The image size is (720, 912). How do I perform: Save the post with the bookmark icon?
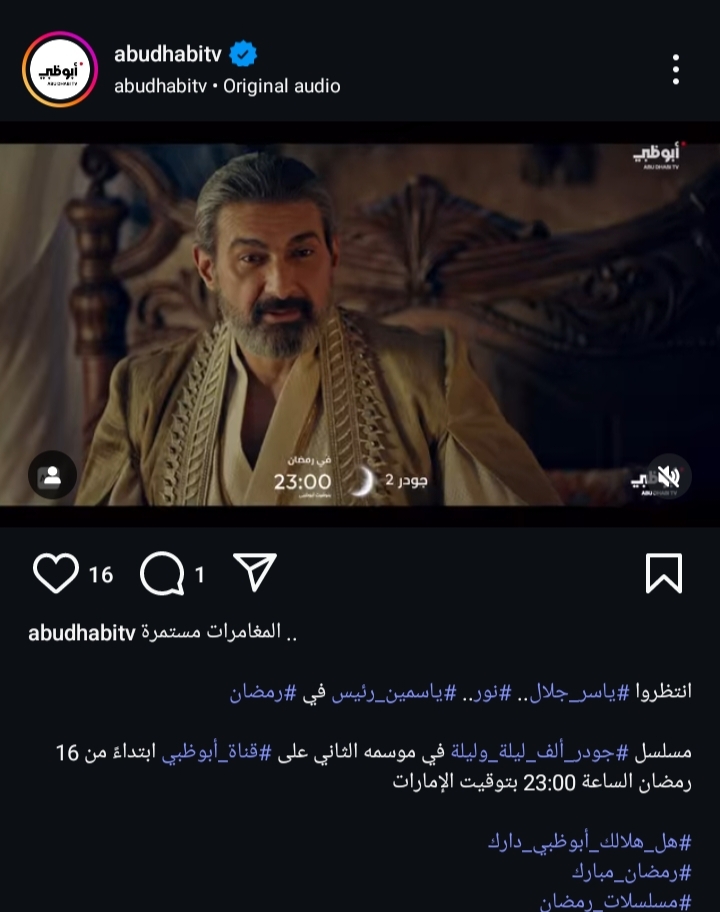click(664, 573)
